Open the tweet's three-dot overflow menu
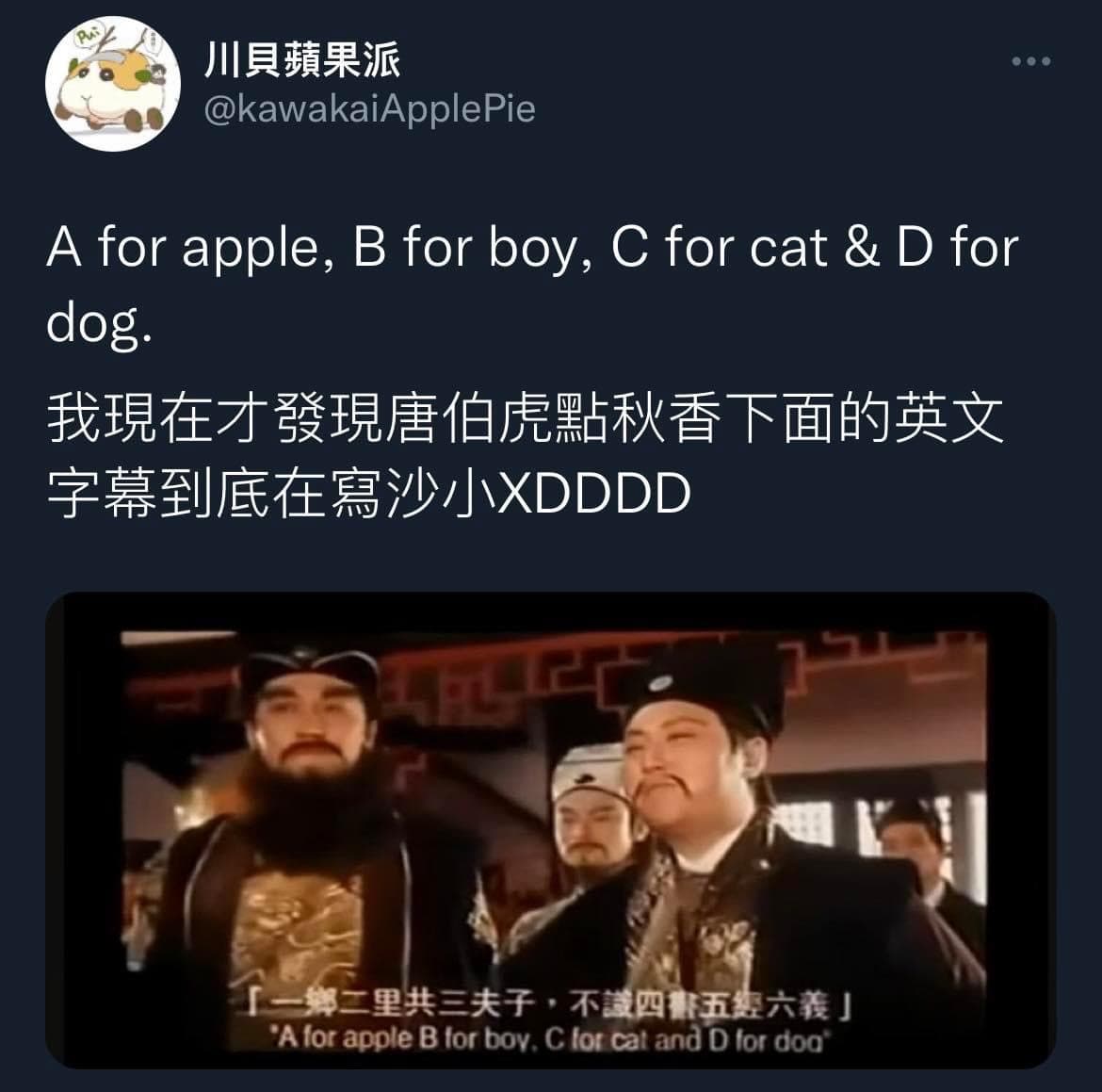 [x=1030, y=62]
